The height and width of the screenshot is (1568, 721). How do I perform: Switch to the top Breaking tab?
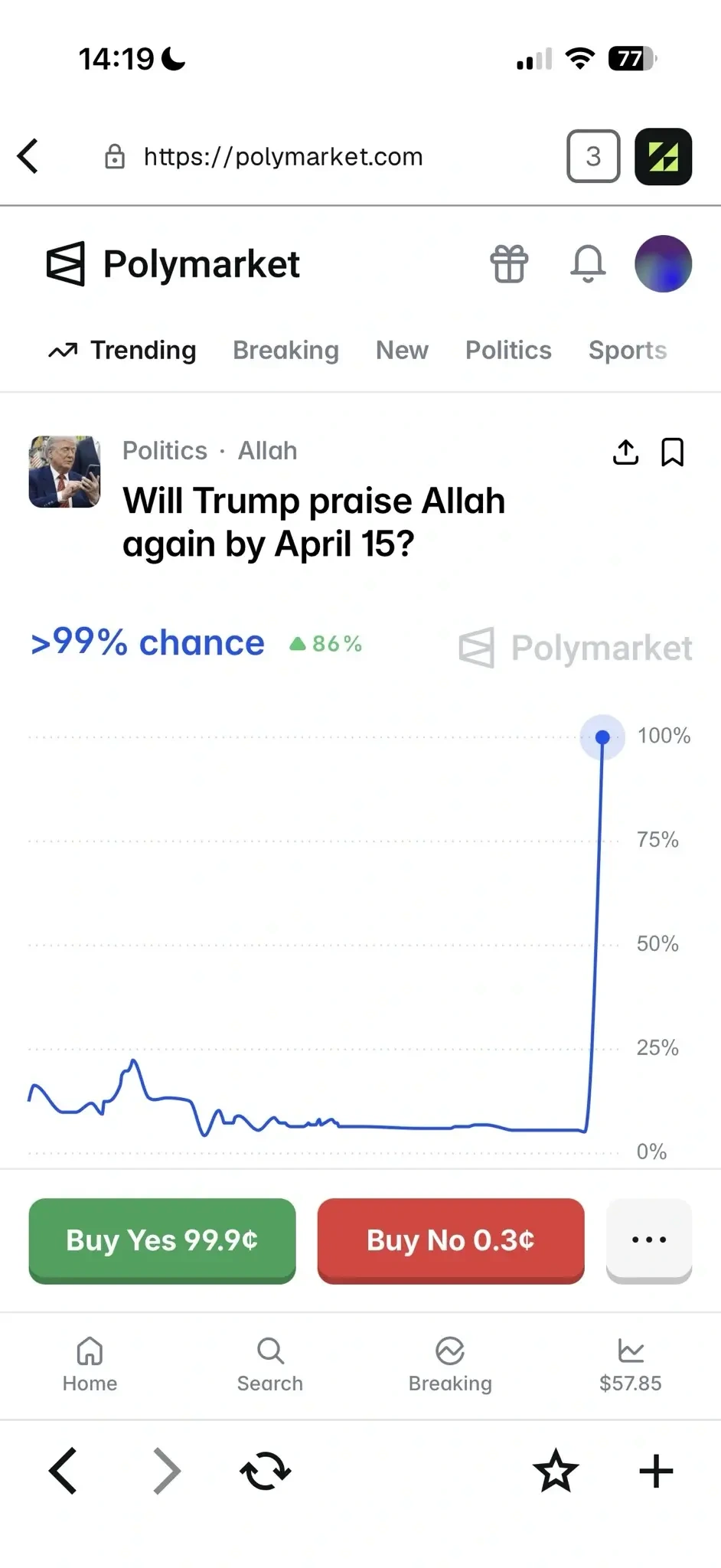tap(285, 350)
